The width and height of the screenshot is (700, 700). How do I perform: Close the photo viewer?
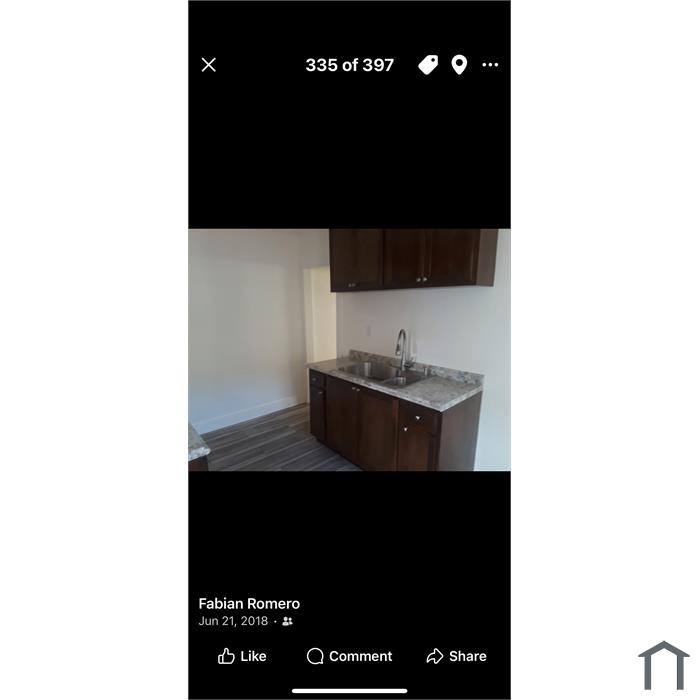tap(209, 65)
